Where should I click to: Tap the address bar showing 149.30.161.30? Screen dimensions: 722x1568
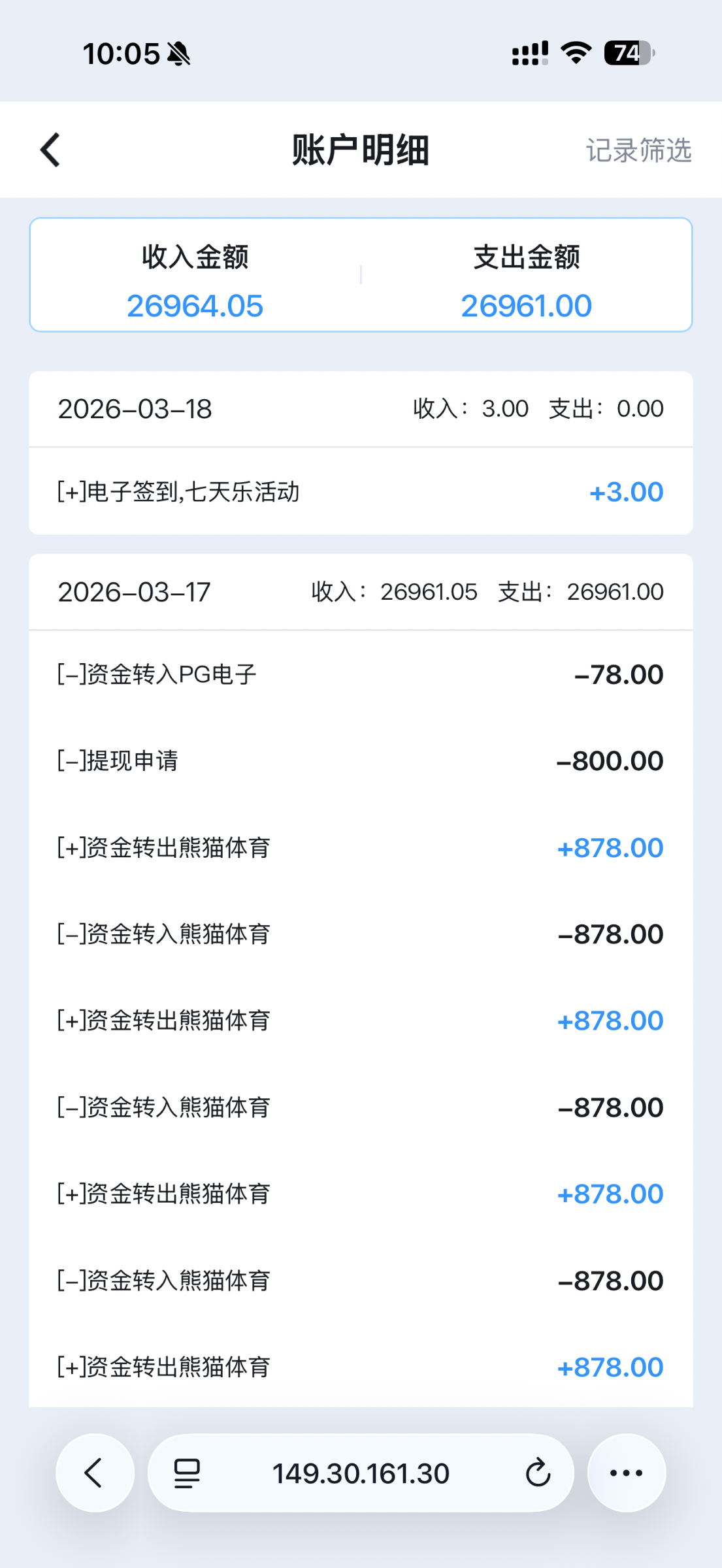(361, 1473)
